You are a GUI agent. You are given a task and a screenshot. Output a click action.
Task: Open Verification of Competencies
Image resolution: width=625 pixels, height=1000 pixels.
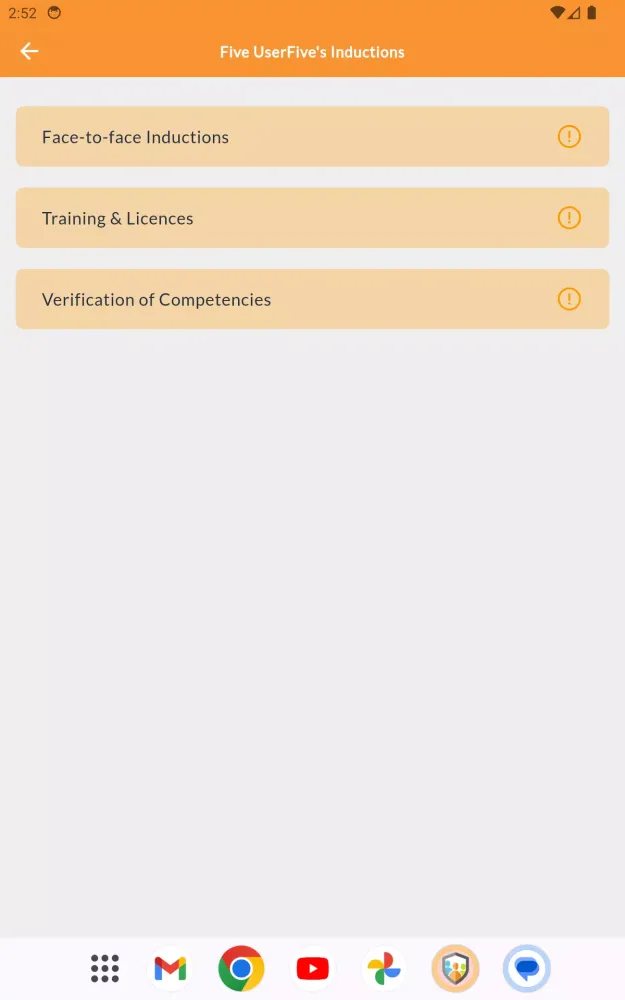coord(312,299)
